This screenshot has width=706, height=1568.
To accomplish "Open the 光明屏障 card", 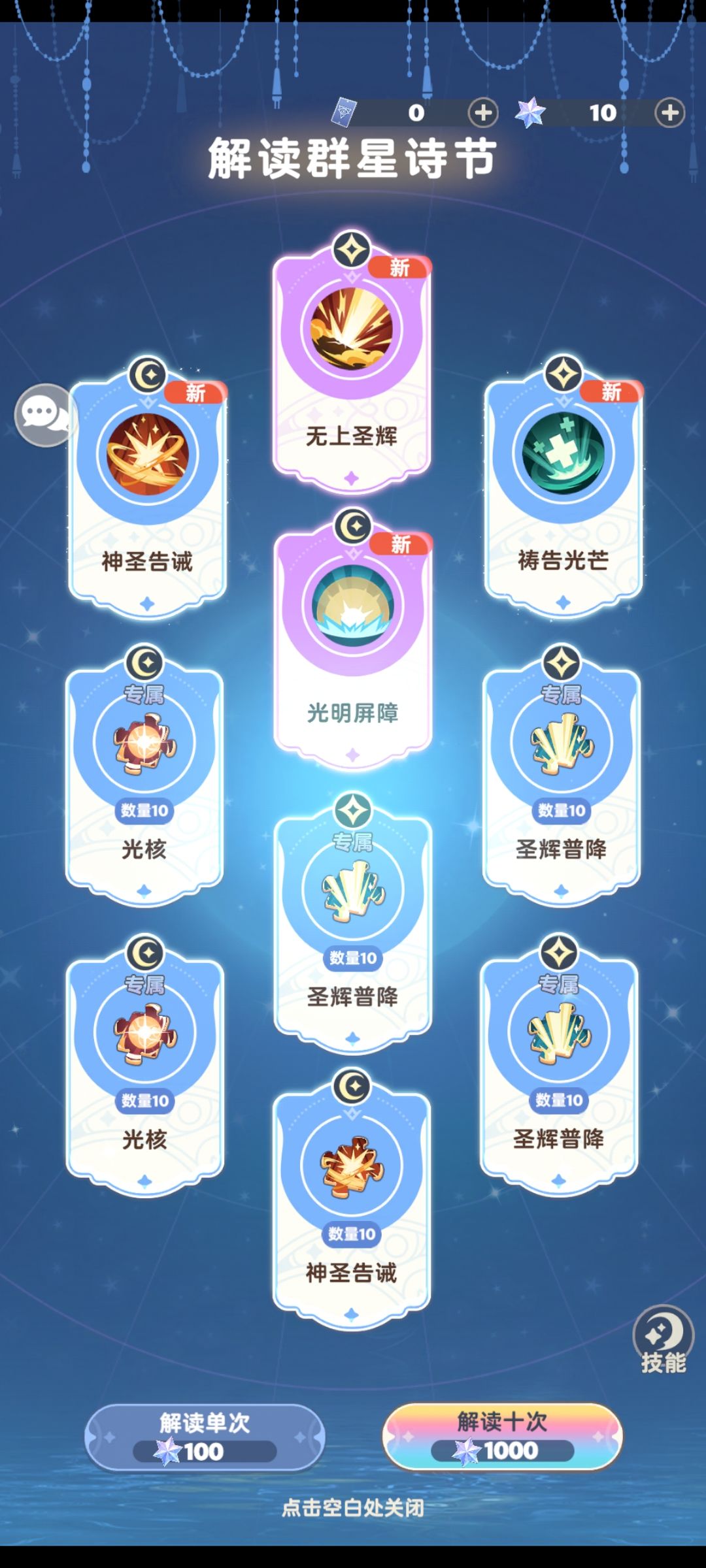I will click(x=353, y=638).
